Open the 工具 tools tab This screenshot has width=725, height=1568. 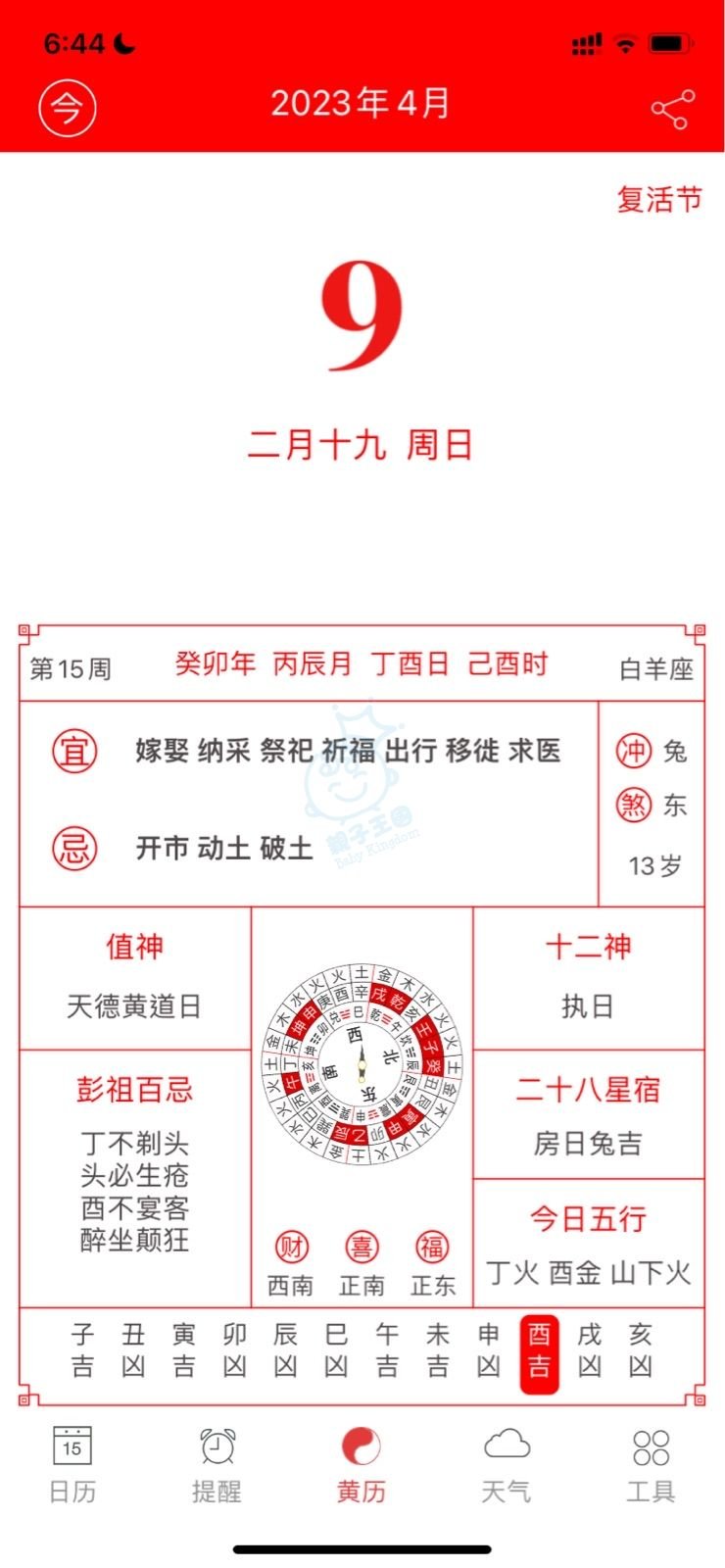tap(652, 1464)
